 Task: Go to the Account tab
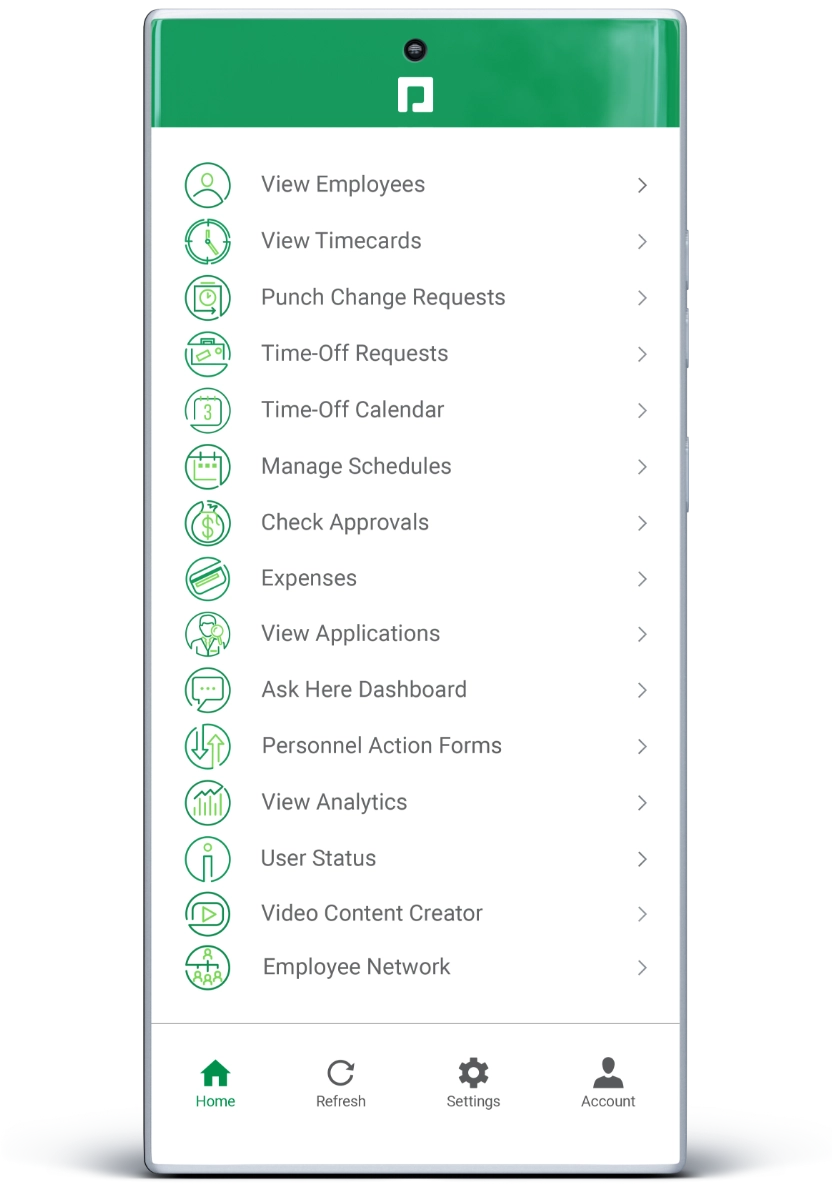[608, 1085]
